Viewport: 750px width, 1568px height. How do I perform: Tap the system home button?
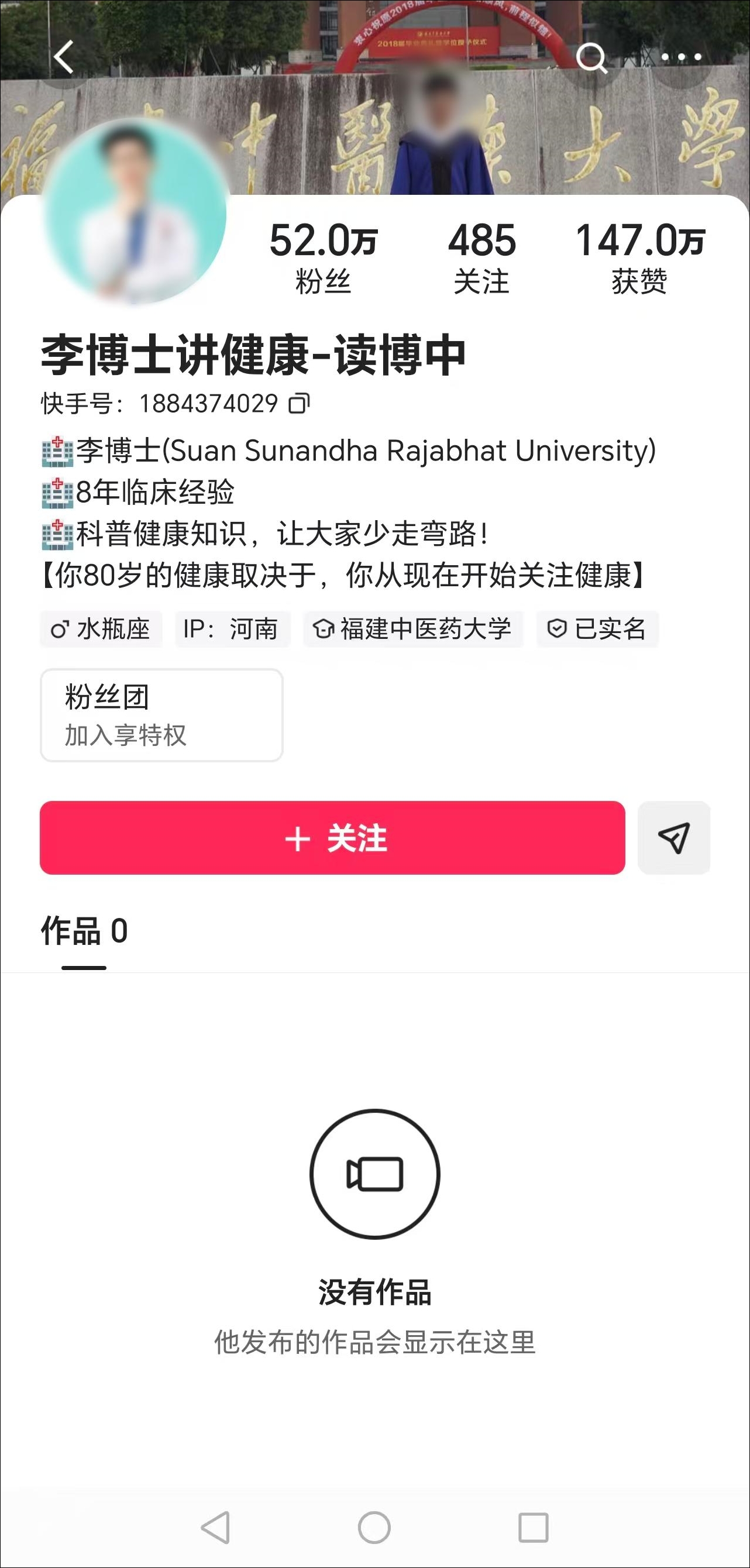click(374, 1527)
